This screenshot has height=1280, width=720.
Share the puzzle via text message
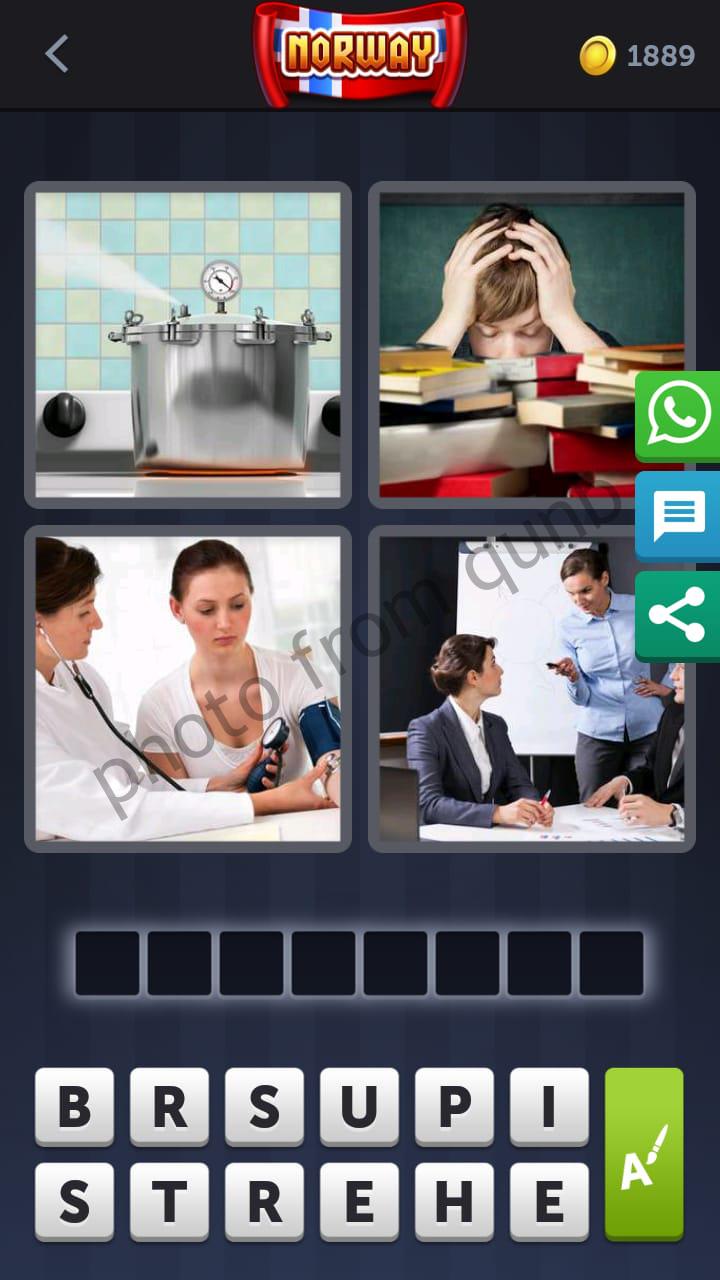[x=679, y=516]
